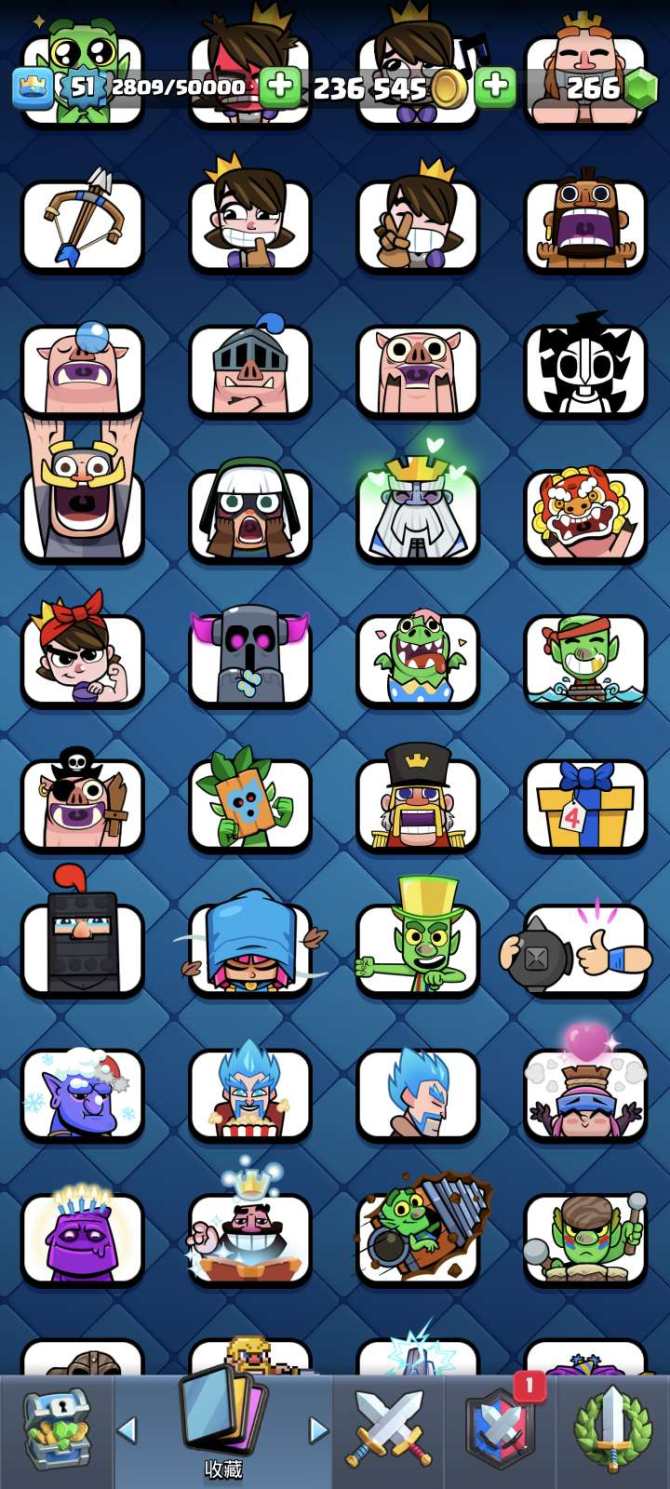Viewport: 670px width, 1489px height.
Task: Tap the right arrow near 收藏
Action: coord(318,1430)
